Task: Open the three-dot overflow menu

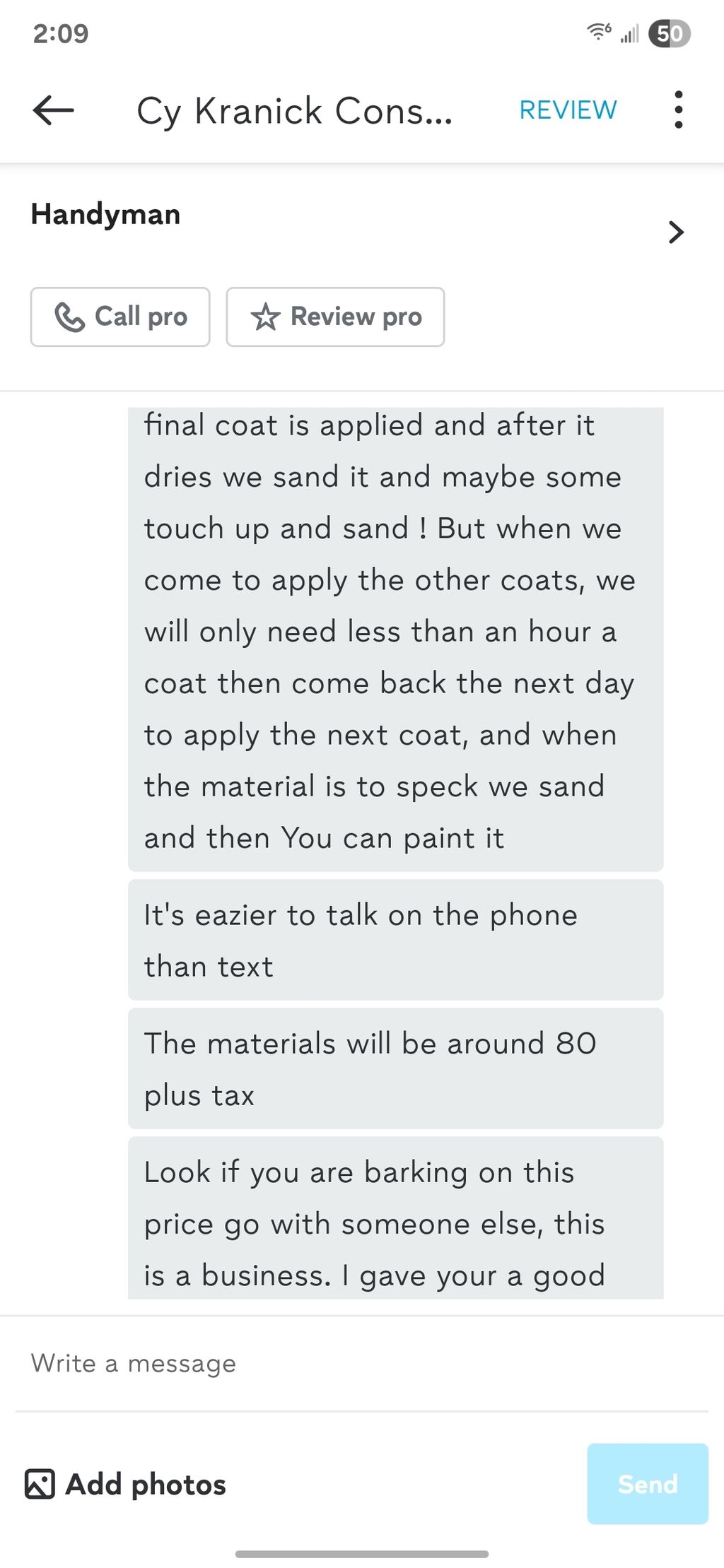Action: point(678,110)
